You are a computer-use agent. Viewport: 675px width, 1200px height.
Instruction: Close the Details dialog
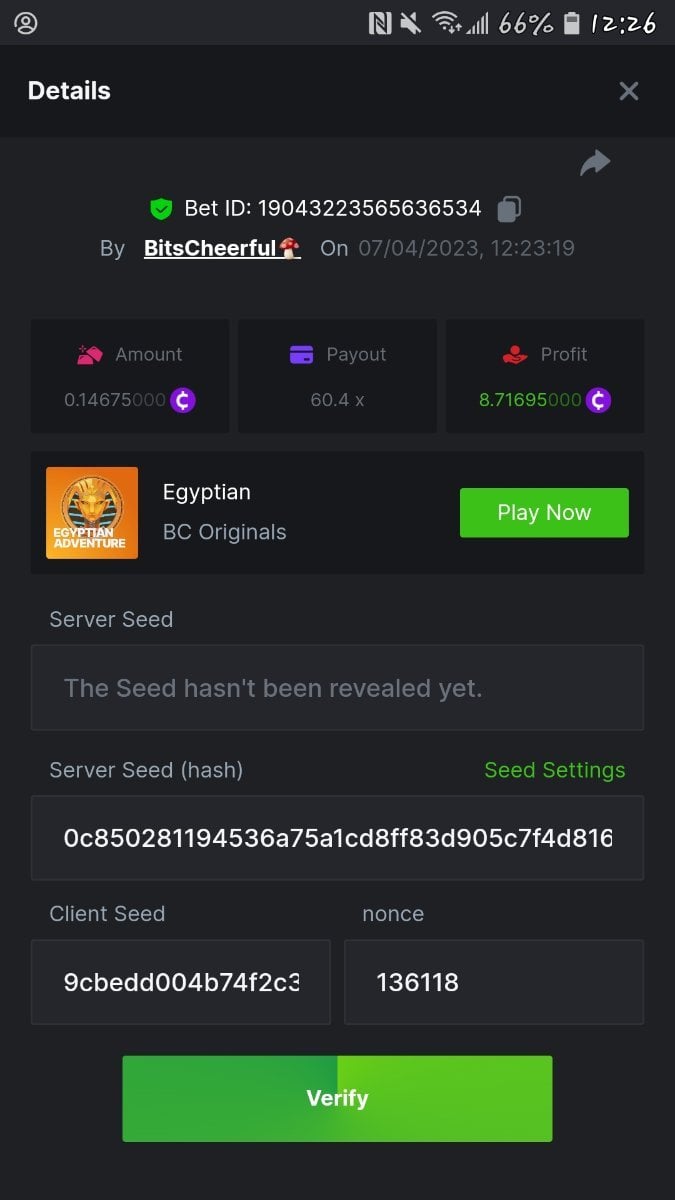(x=628, y=91)
